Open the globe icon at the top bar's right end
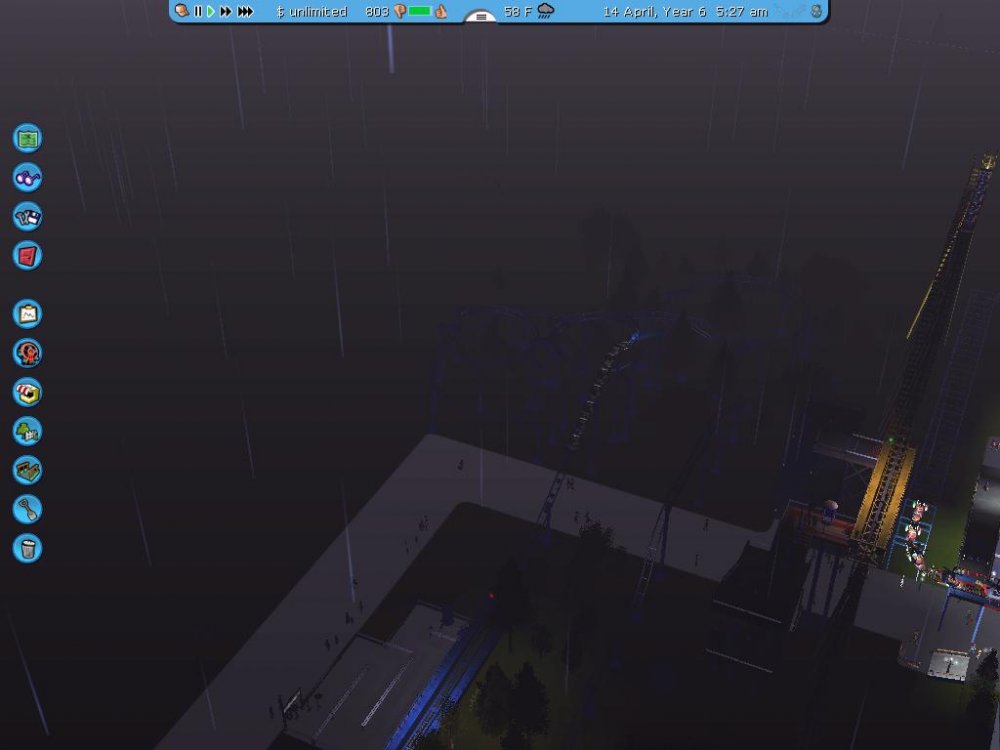 pyautogui.click(x=816, y=11)
